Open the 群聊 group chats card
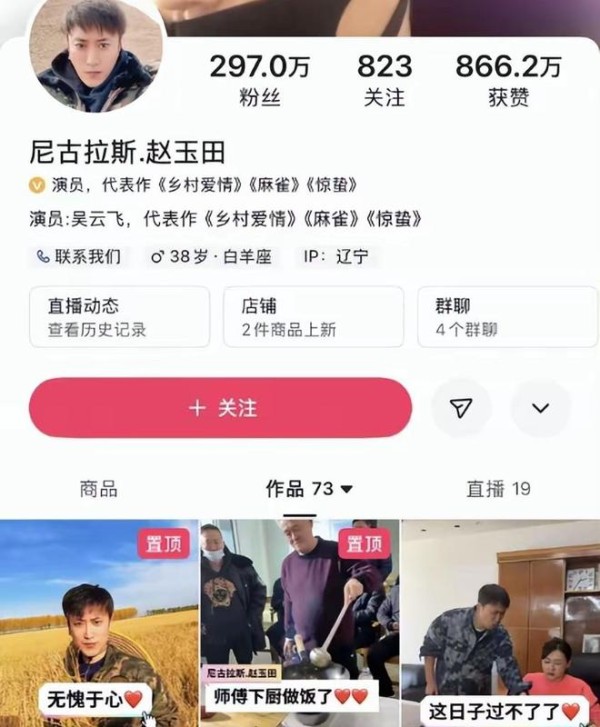Image resolution: width=600 pixels, height=727 pixels. coord(507,317)
